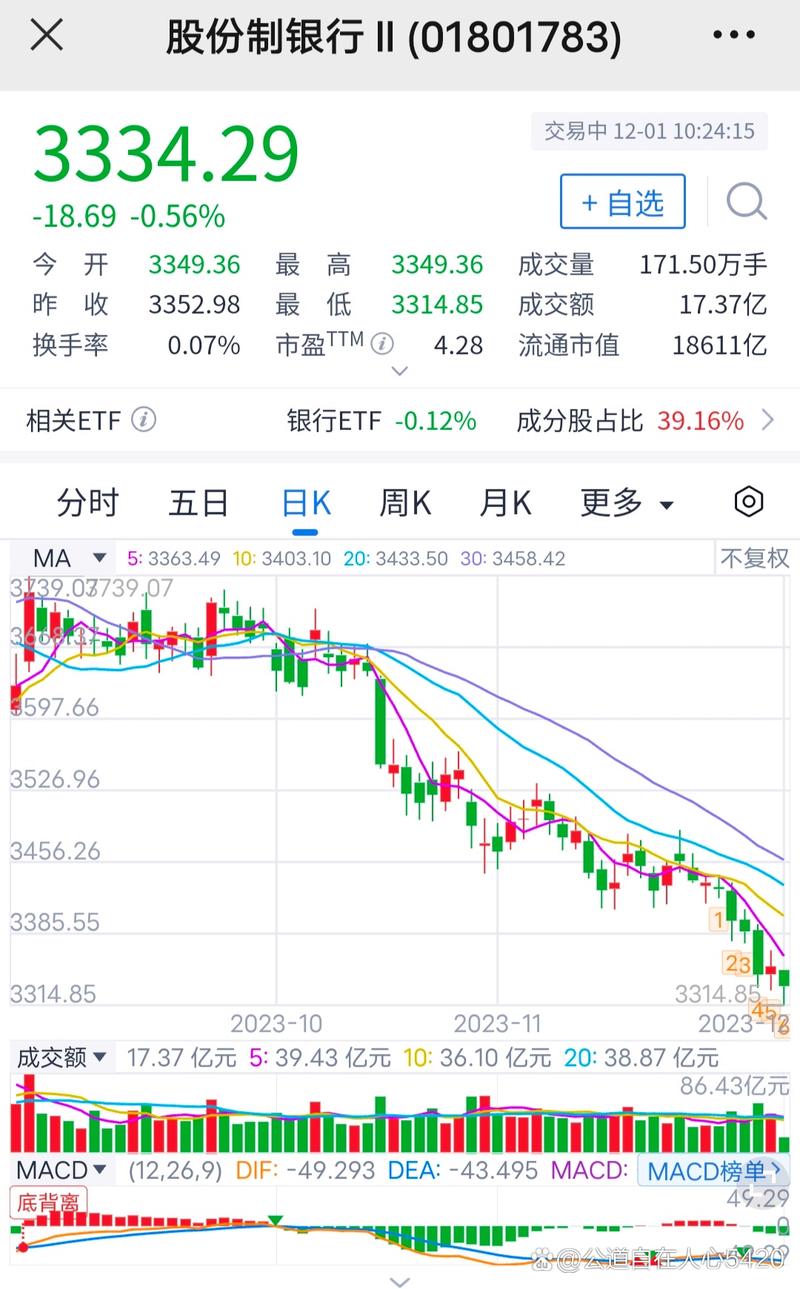Open the 更多 chart period dropdown

point(627,502)
